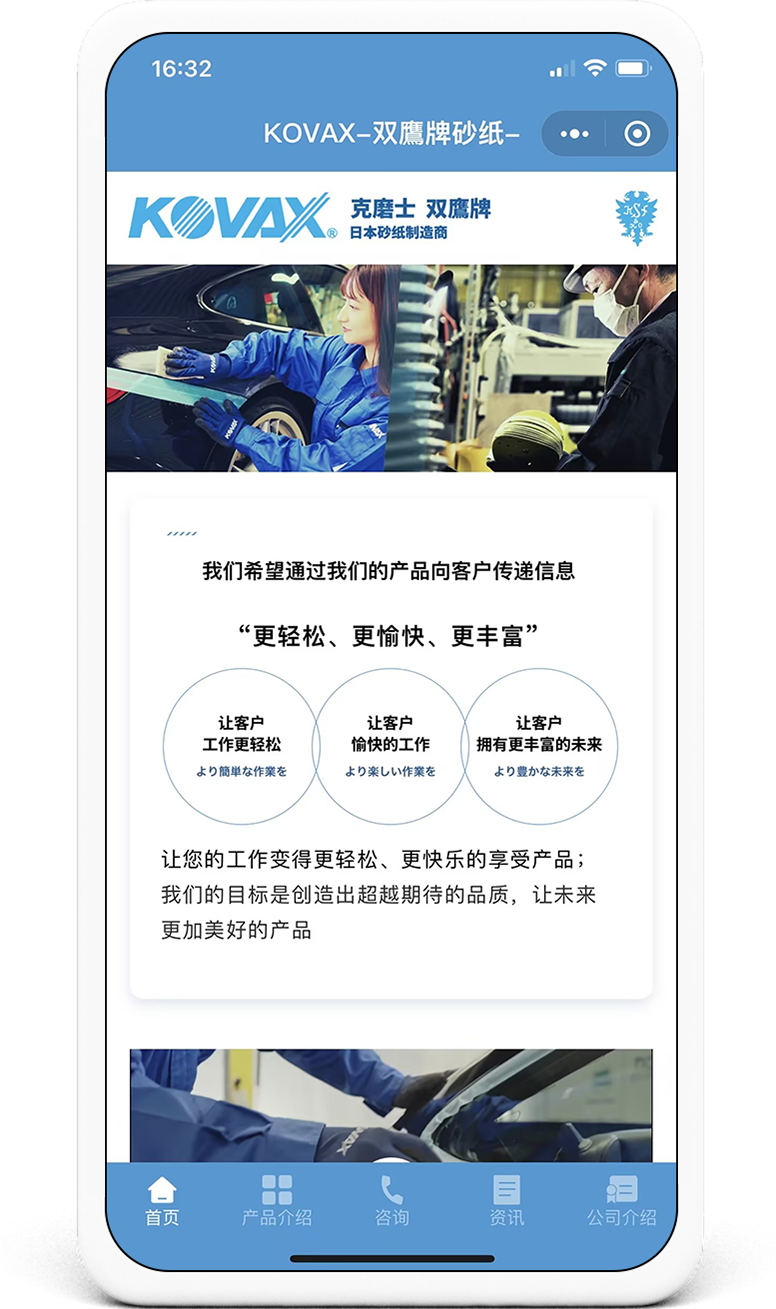776x1309 pixels.
Task: Open the 公司介绍 tab
Action: (621, 1201)
